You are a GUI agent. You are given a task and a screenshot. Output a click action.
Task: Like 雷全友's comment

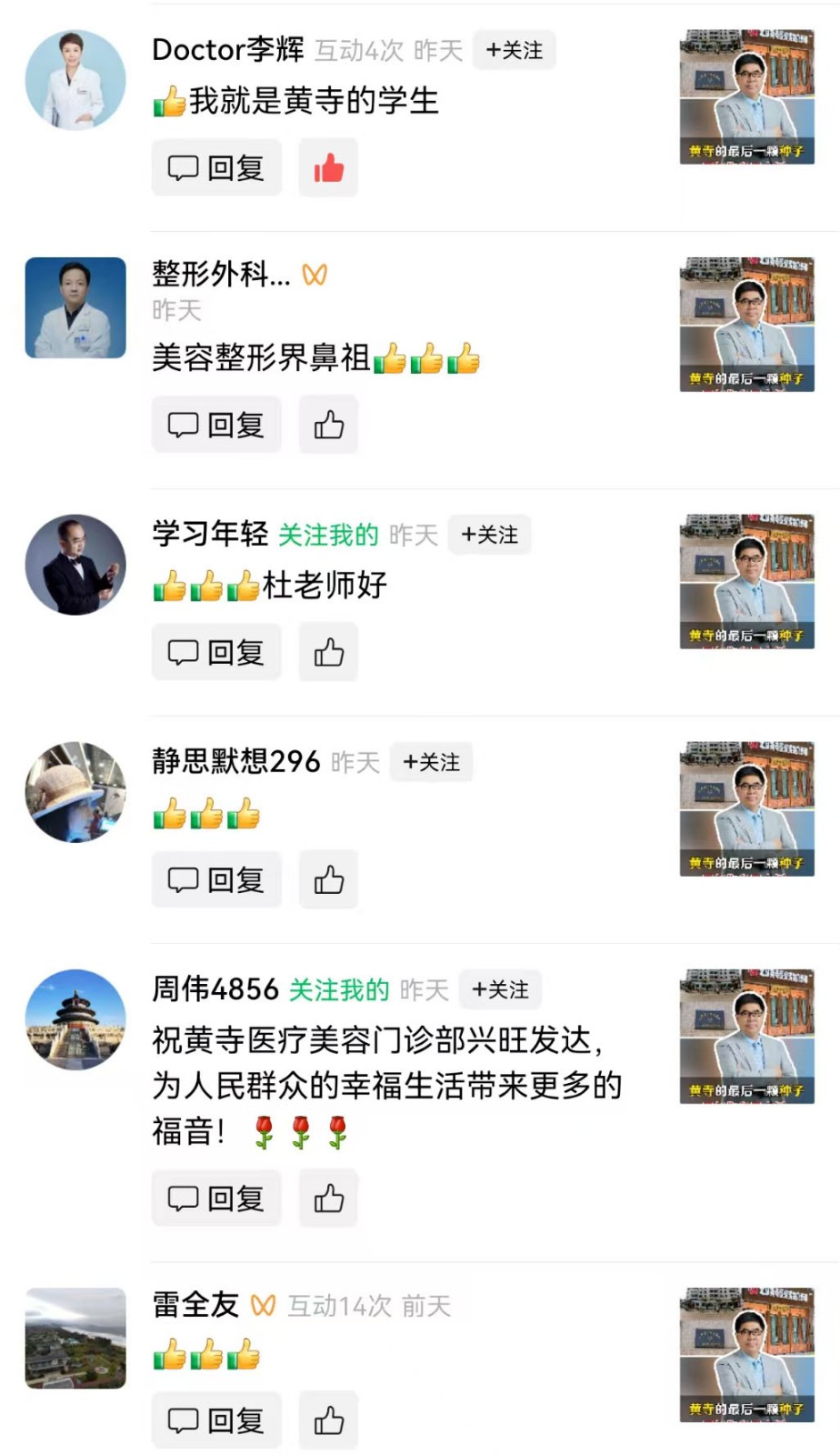[x=328, y=1420]
